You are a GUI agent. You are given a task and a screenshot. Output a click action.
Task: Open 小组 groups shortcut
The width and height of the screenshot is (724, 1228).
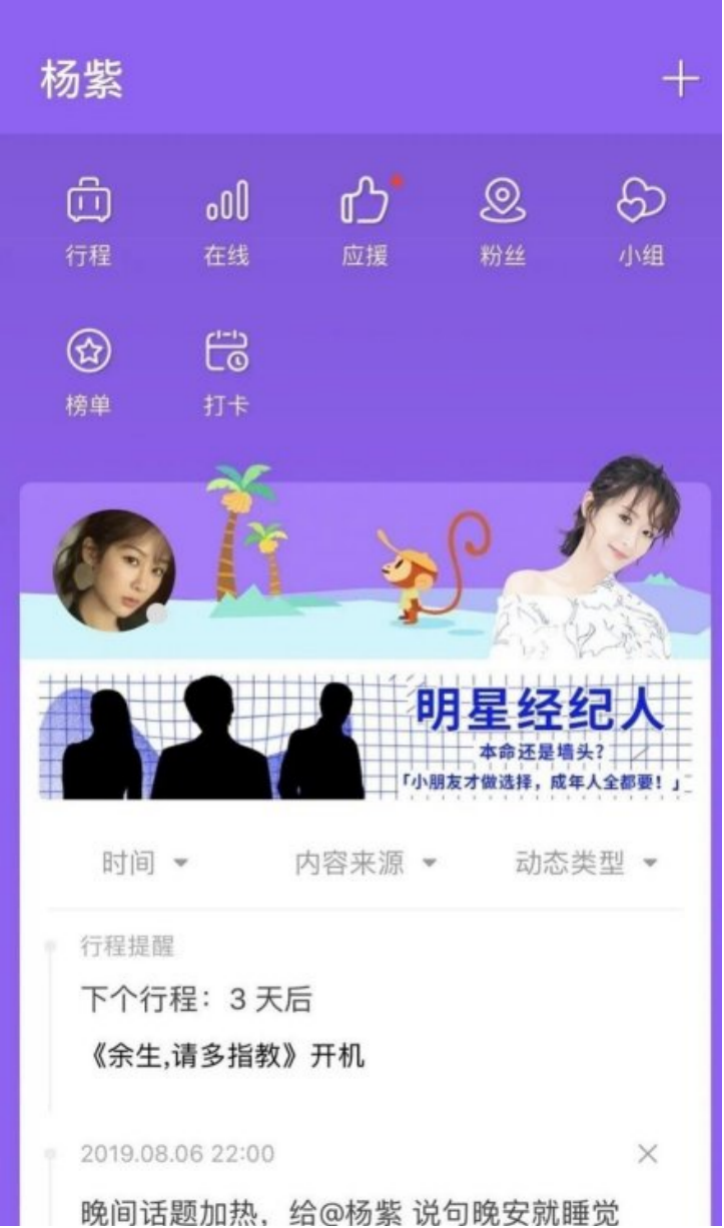click(x=640, y=220)
